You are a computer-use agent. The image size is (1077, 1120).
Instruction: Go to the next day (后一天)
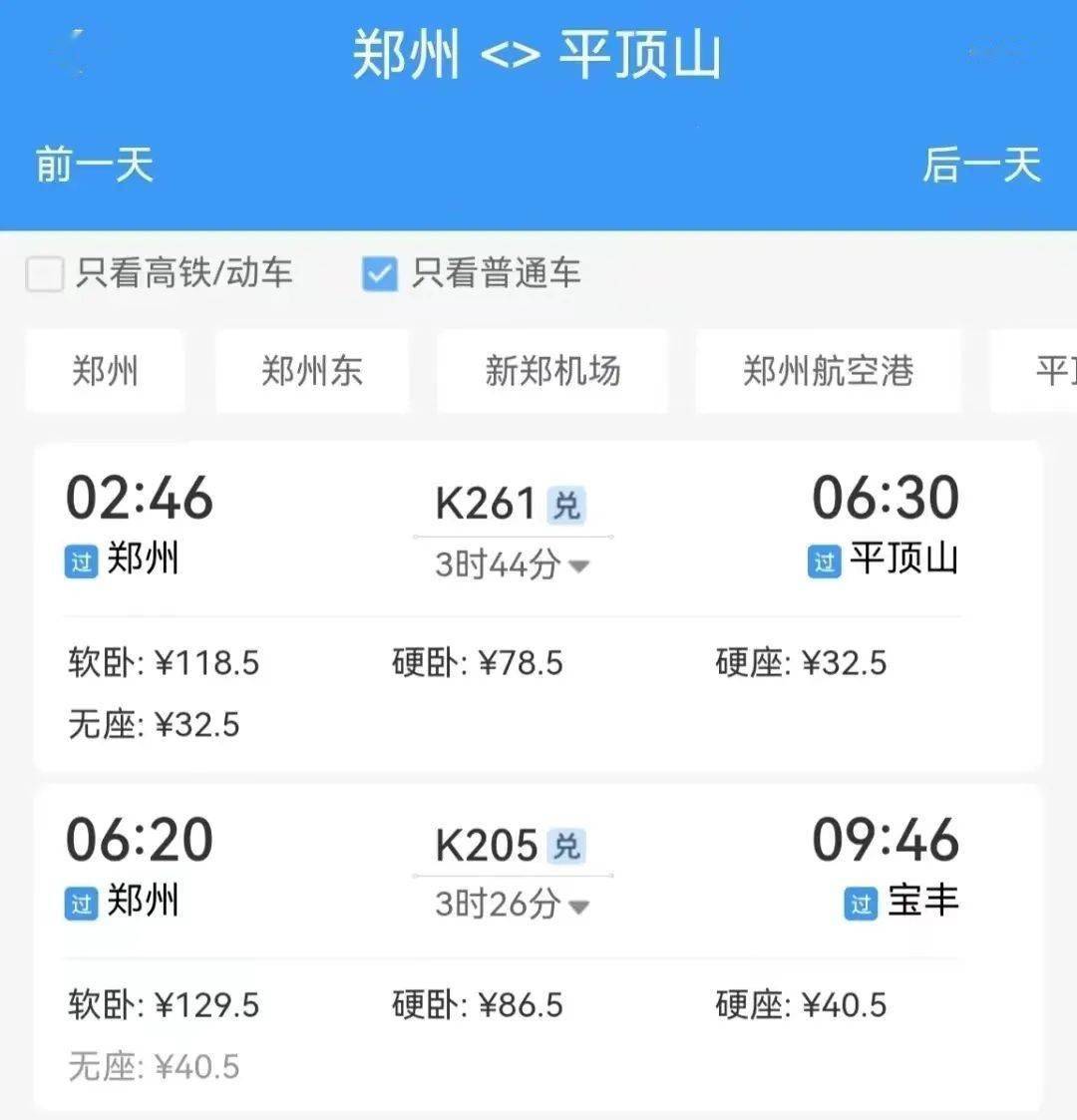[981, 165]
